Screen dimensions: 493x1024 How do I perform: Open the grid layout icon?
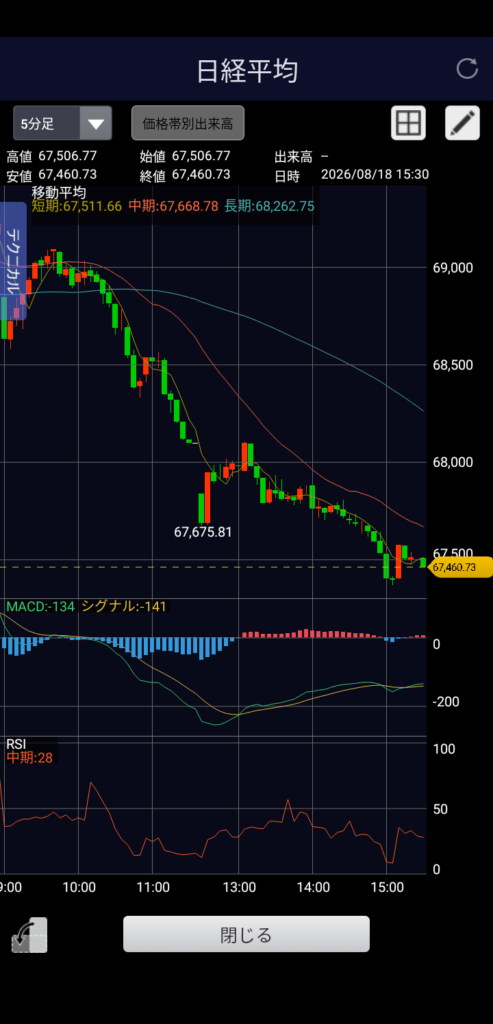coord(408,123)
